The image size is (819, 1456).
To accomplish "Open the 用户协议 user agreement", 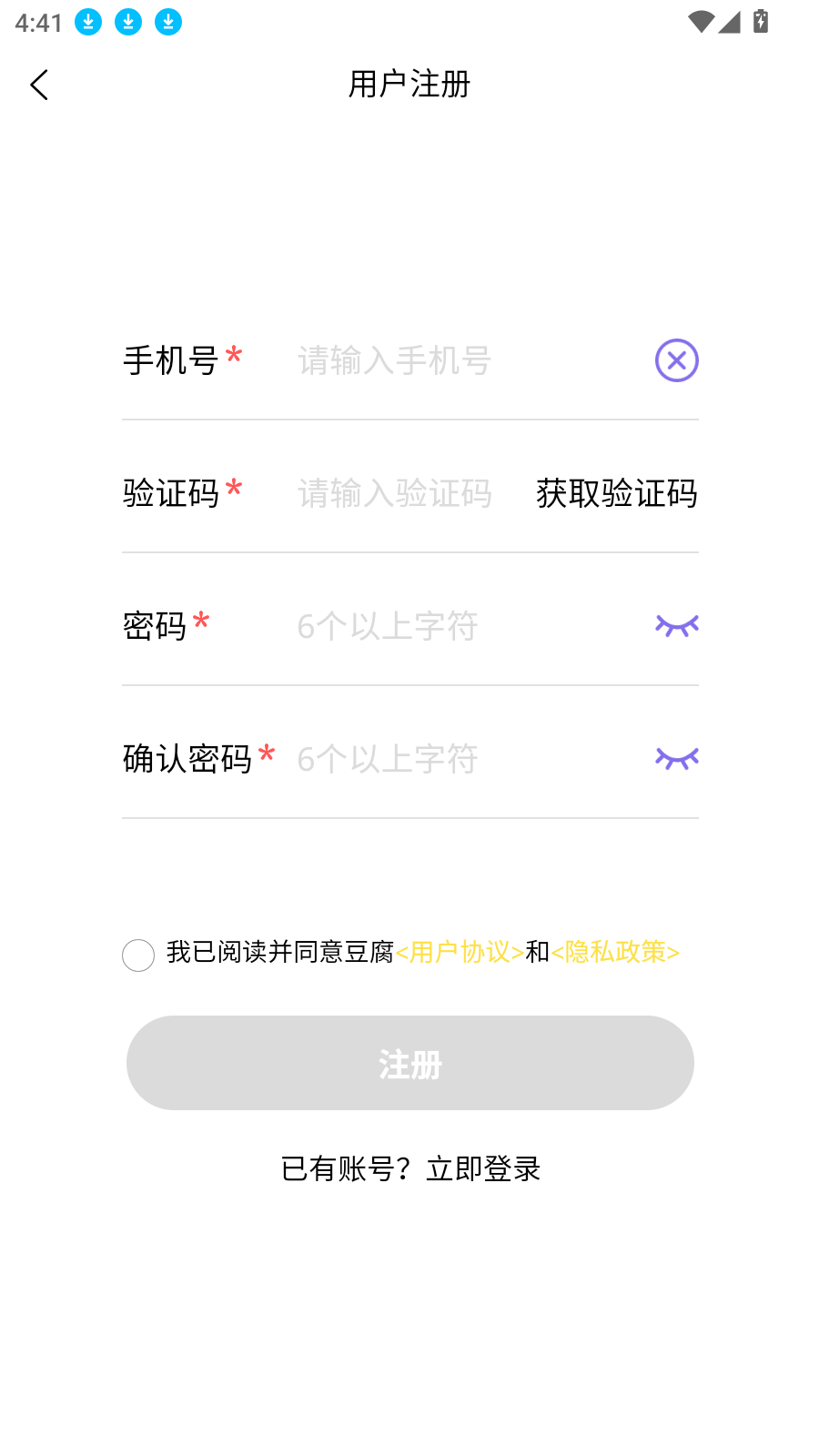I will pos(458,955).
